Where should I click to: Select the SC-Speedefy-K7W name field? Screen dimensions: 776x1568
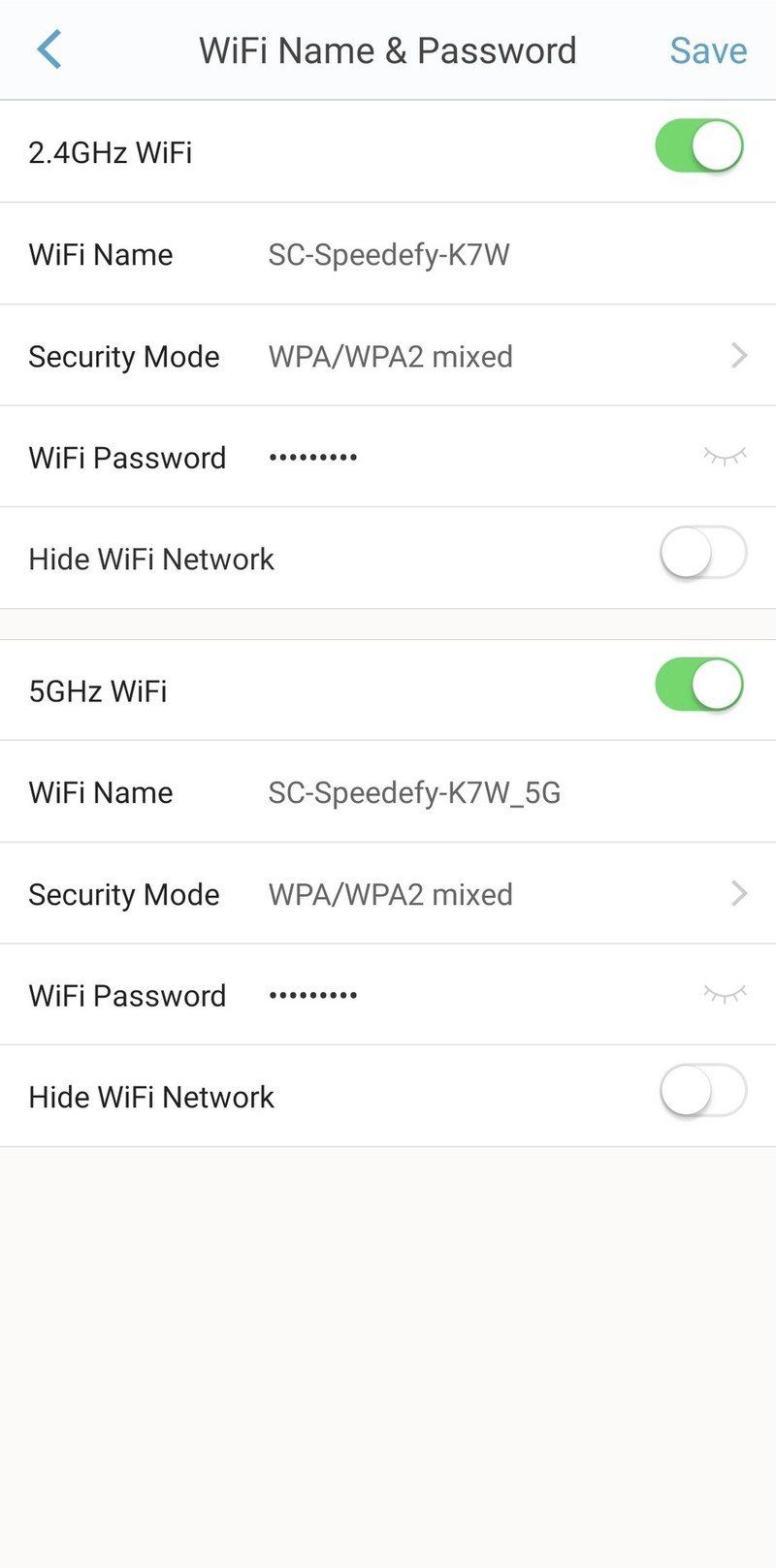(x=390, y=254)
